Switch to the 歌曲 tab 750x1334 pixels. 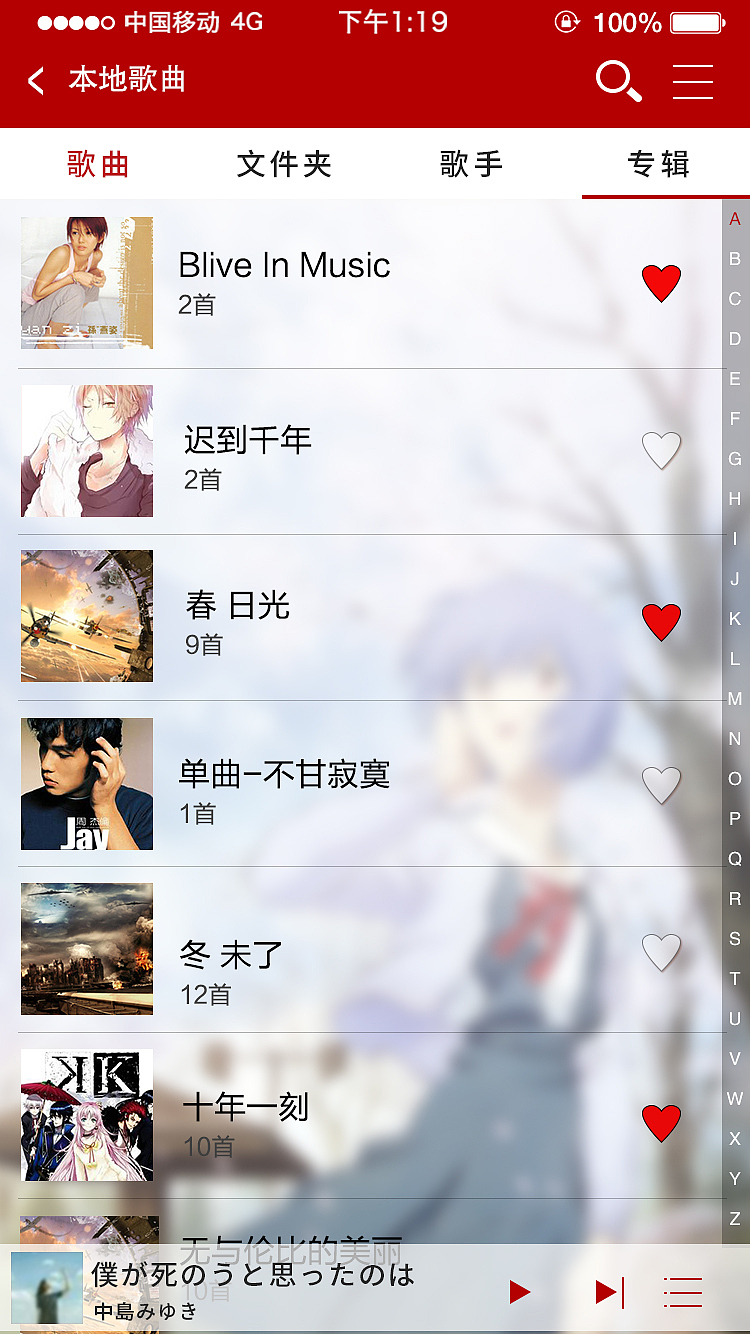click(97, 164)
